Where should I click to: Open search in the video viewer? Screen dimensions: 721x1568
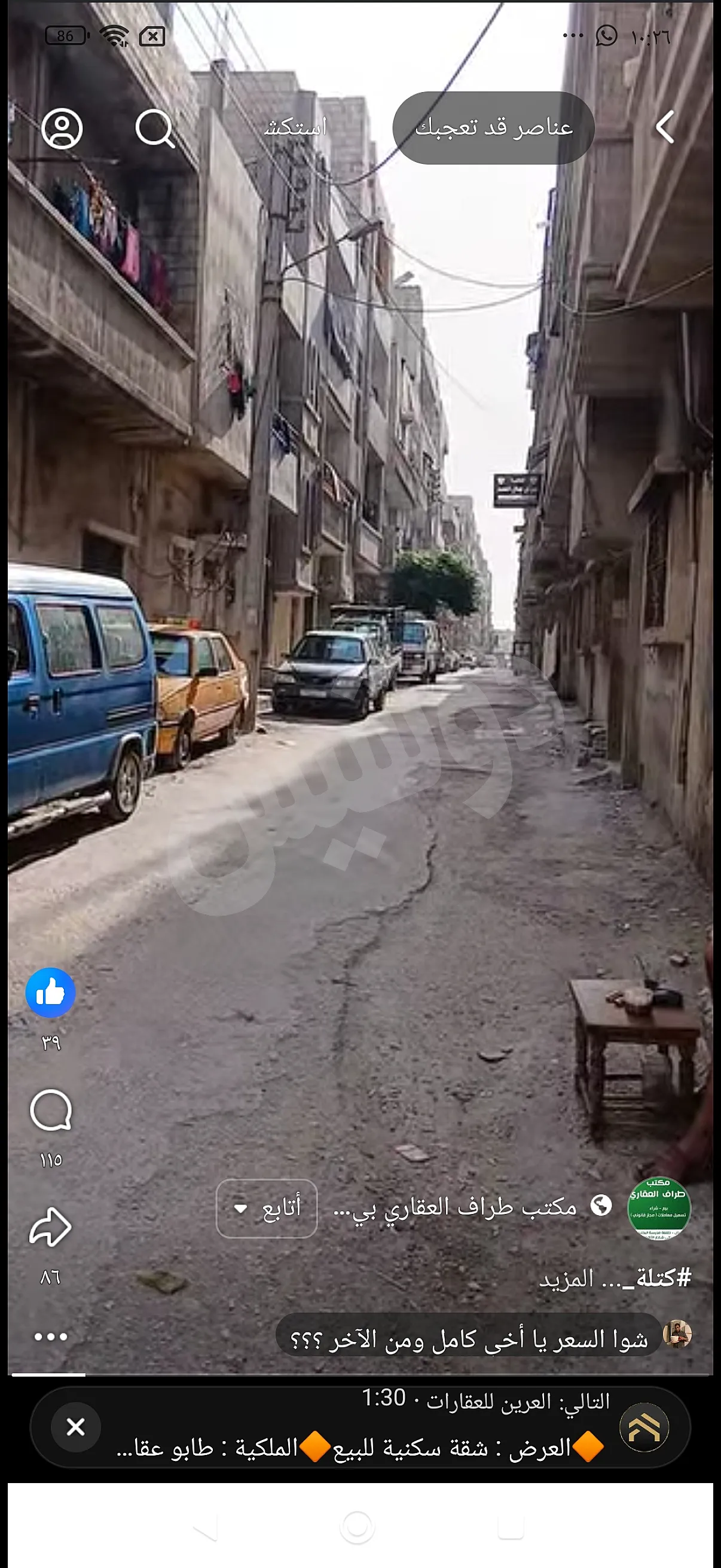pyautogui.click(x=155, y=129)
